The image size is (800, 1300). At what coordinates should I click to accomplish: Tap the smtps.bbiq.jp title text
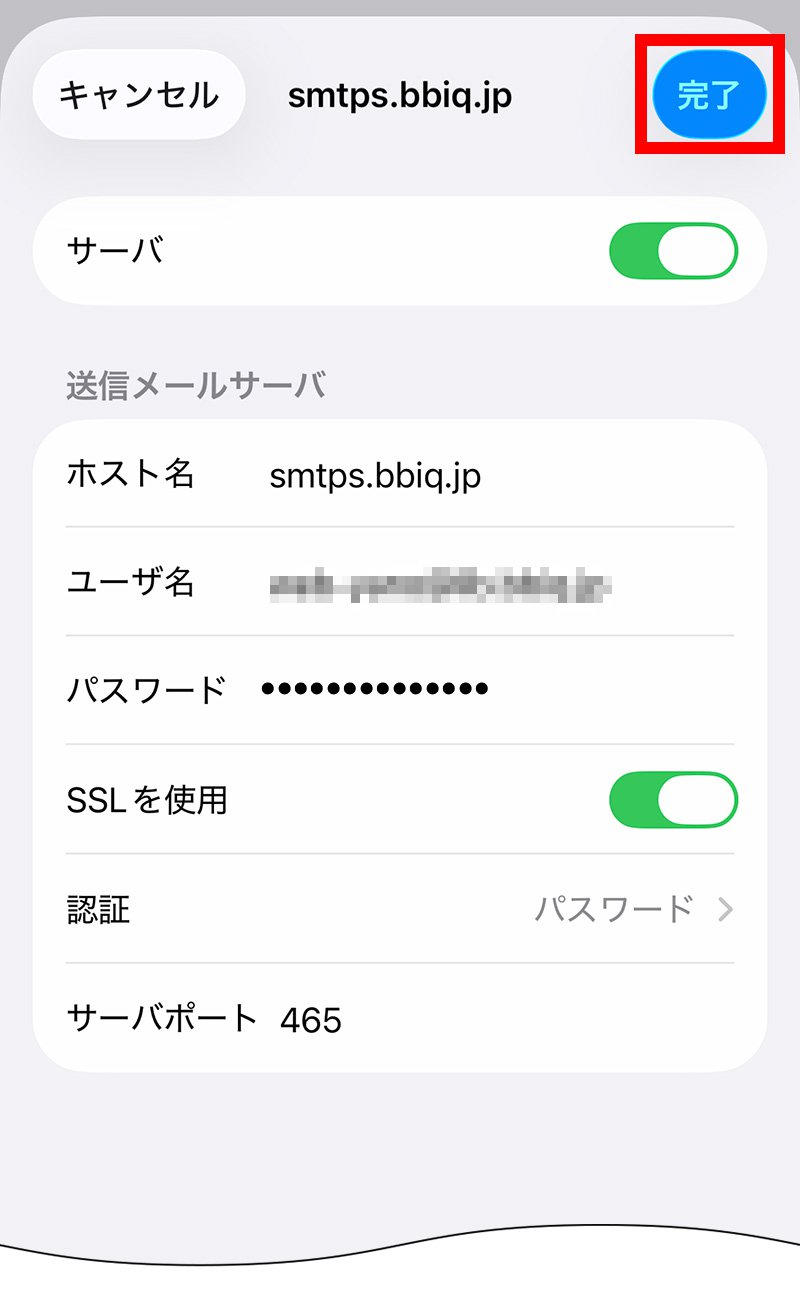pos(400,96)
